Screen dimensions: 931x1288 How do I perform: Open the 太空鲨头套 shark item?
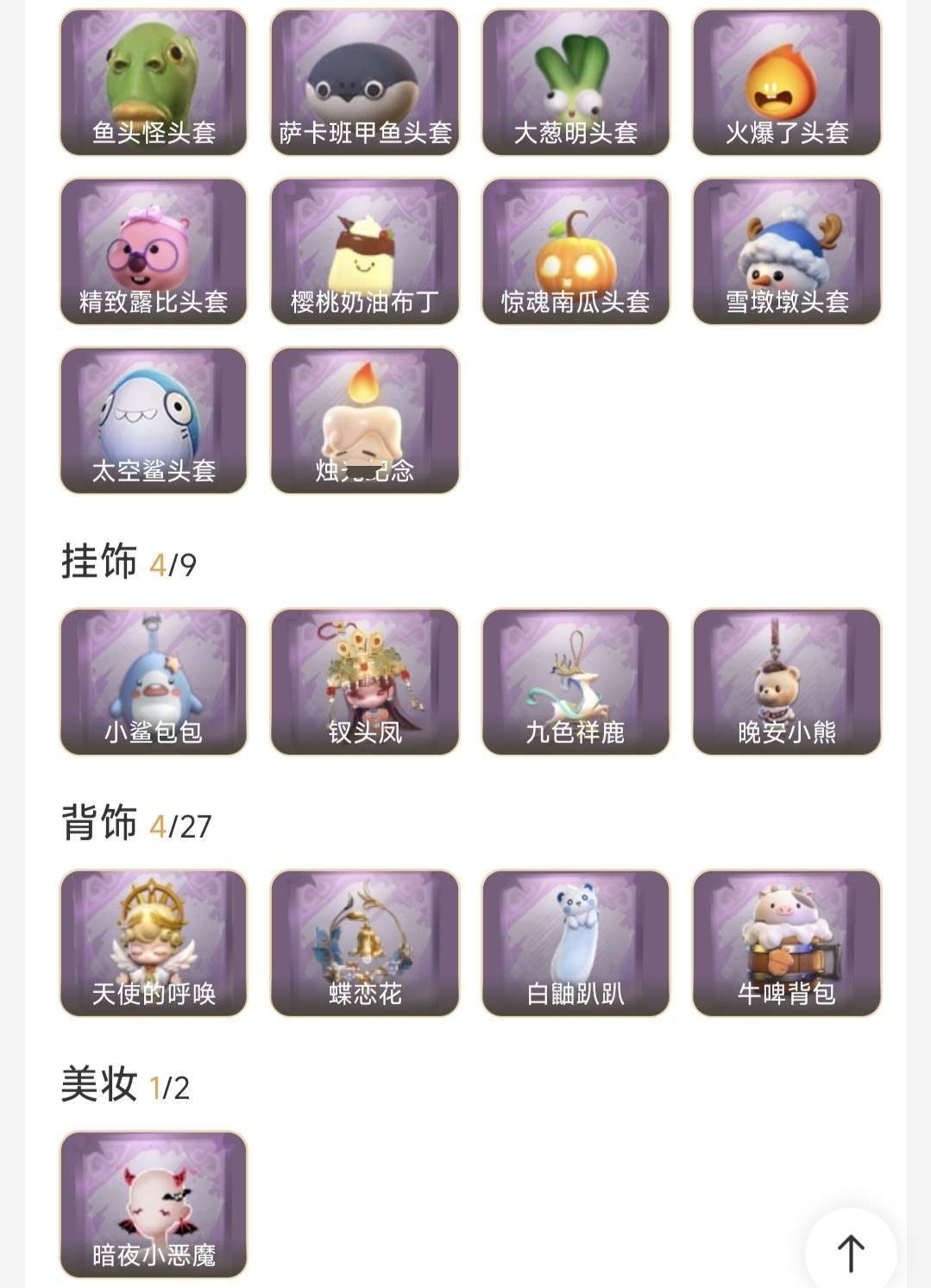coord(153,420)
